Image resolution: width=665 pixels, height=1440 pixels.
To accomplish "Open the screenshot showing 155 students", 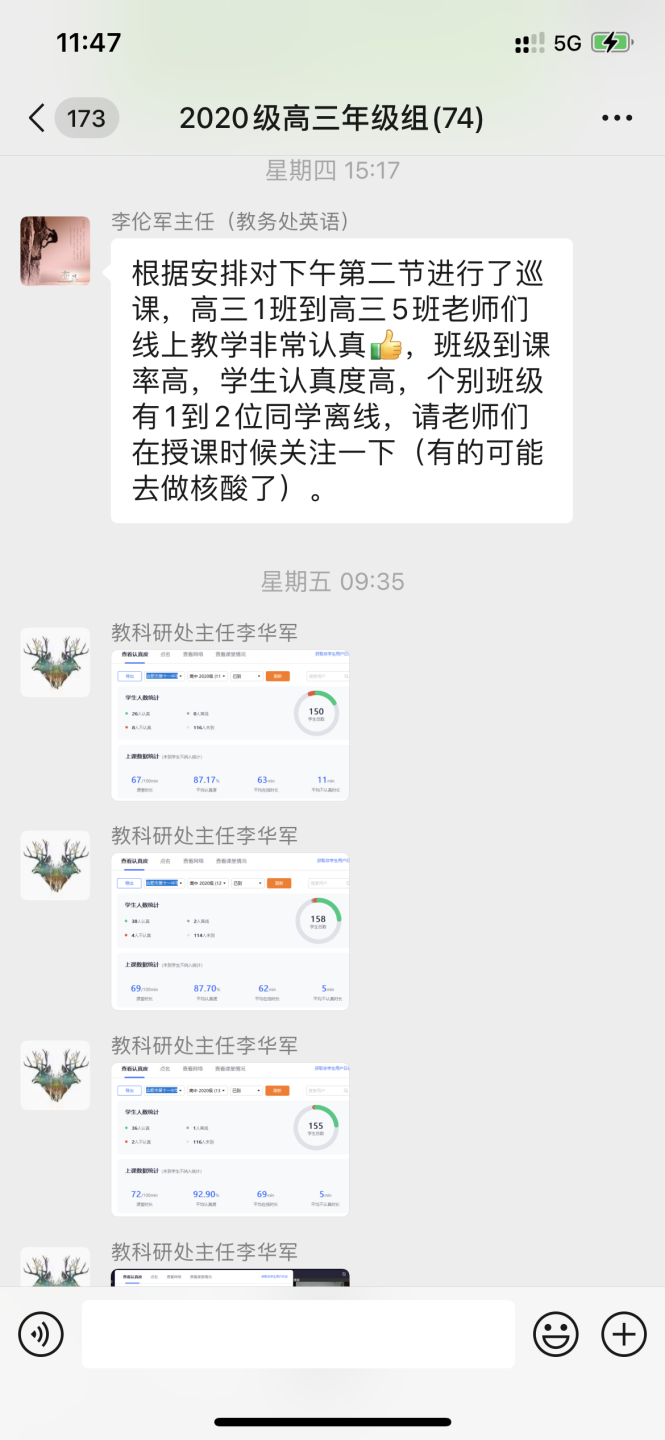I will tap(230, 1138).
